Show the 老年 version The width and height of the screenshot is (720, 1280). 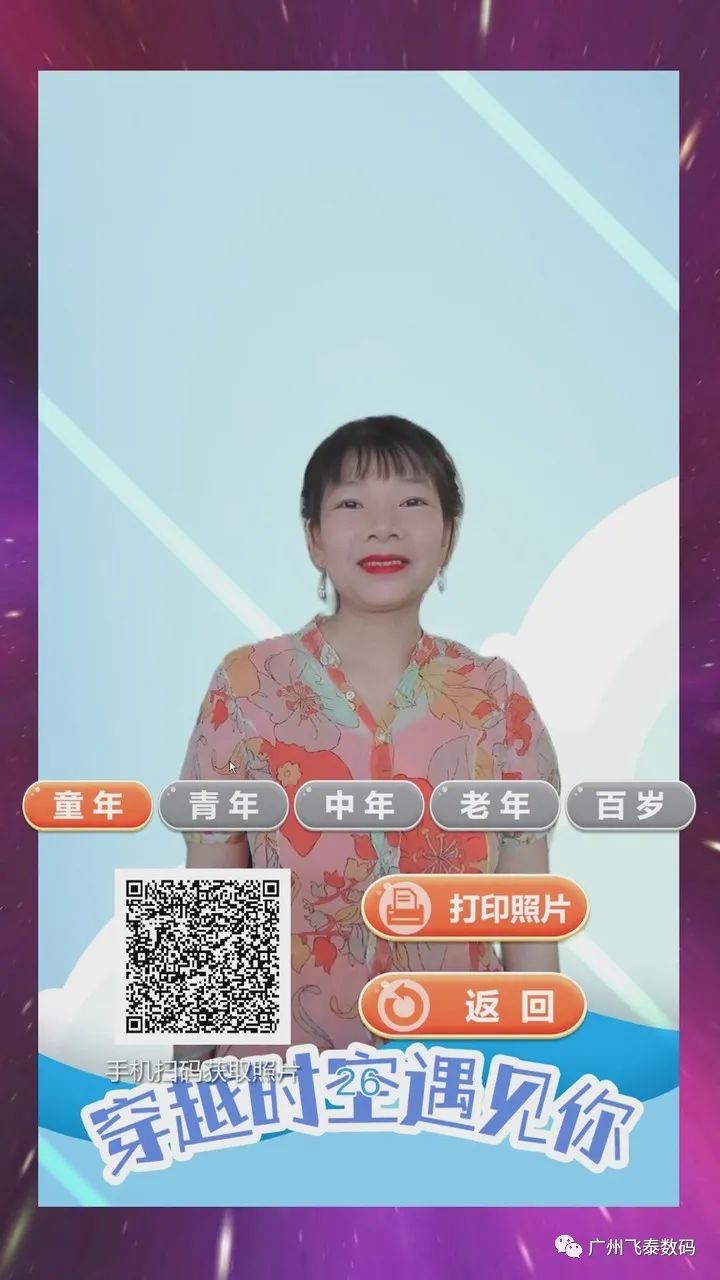click(495, 806)
